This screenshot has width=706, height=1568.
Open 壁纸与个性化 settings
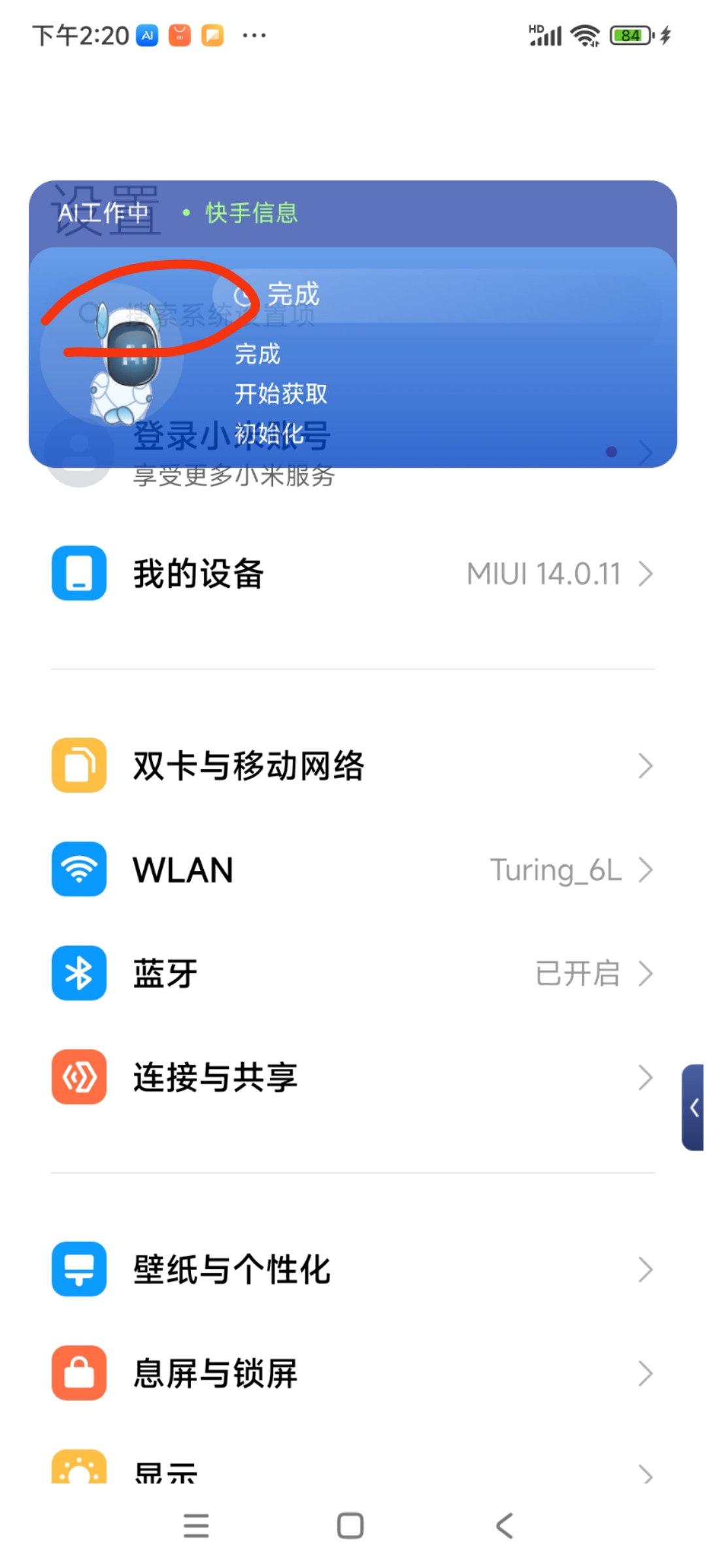coord(353,1269)
